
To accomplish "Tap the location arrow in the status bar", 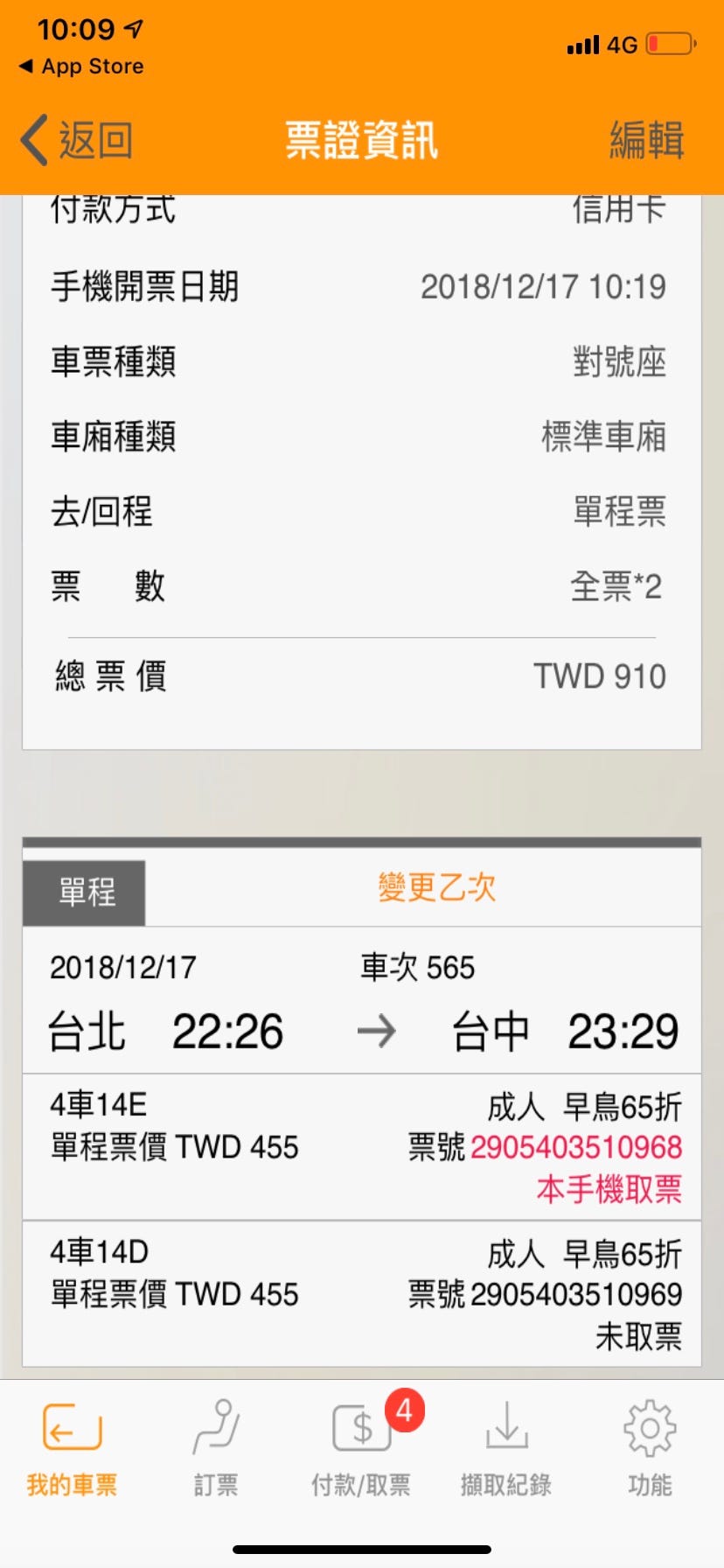I will coord(132,29).
